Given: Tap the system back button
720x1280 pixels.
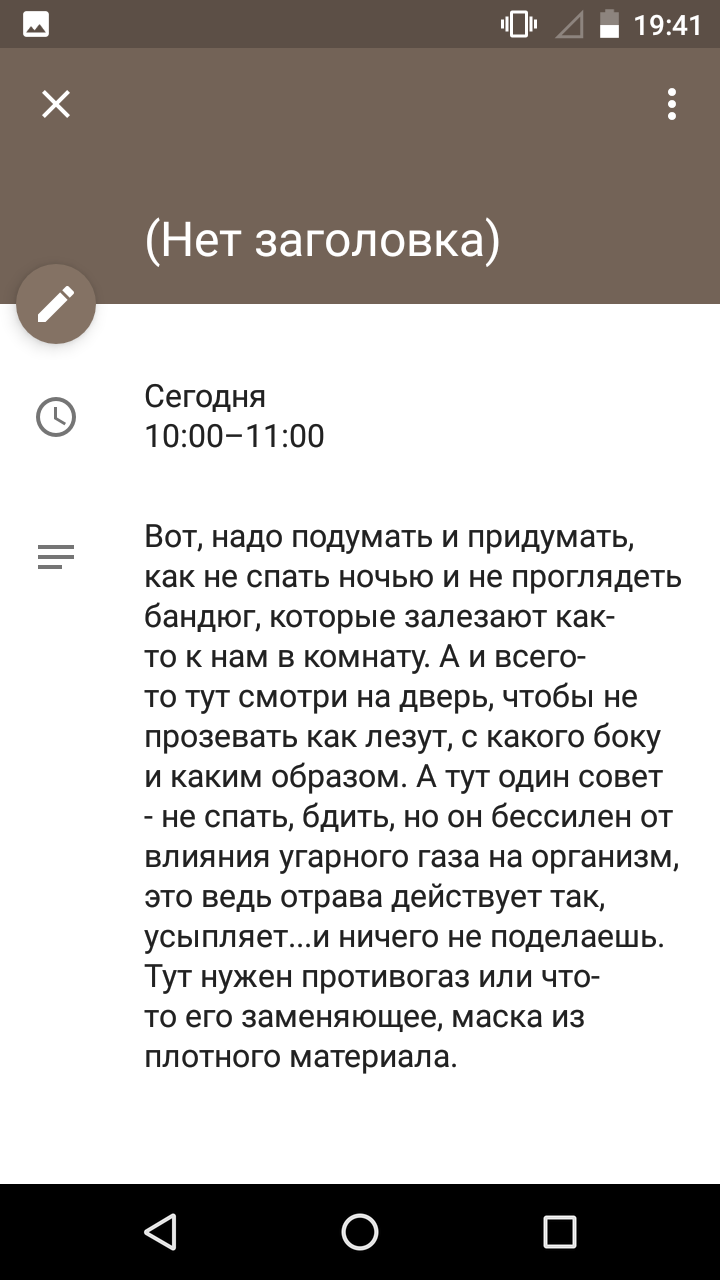Looking at the screenshot, I should pos(160,1232).
